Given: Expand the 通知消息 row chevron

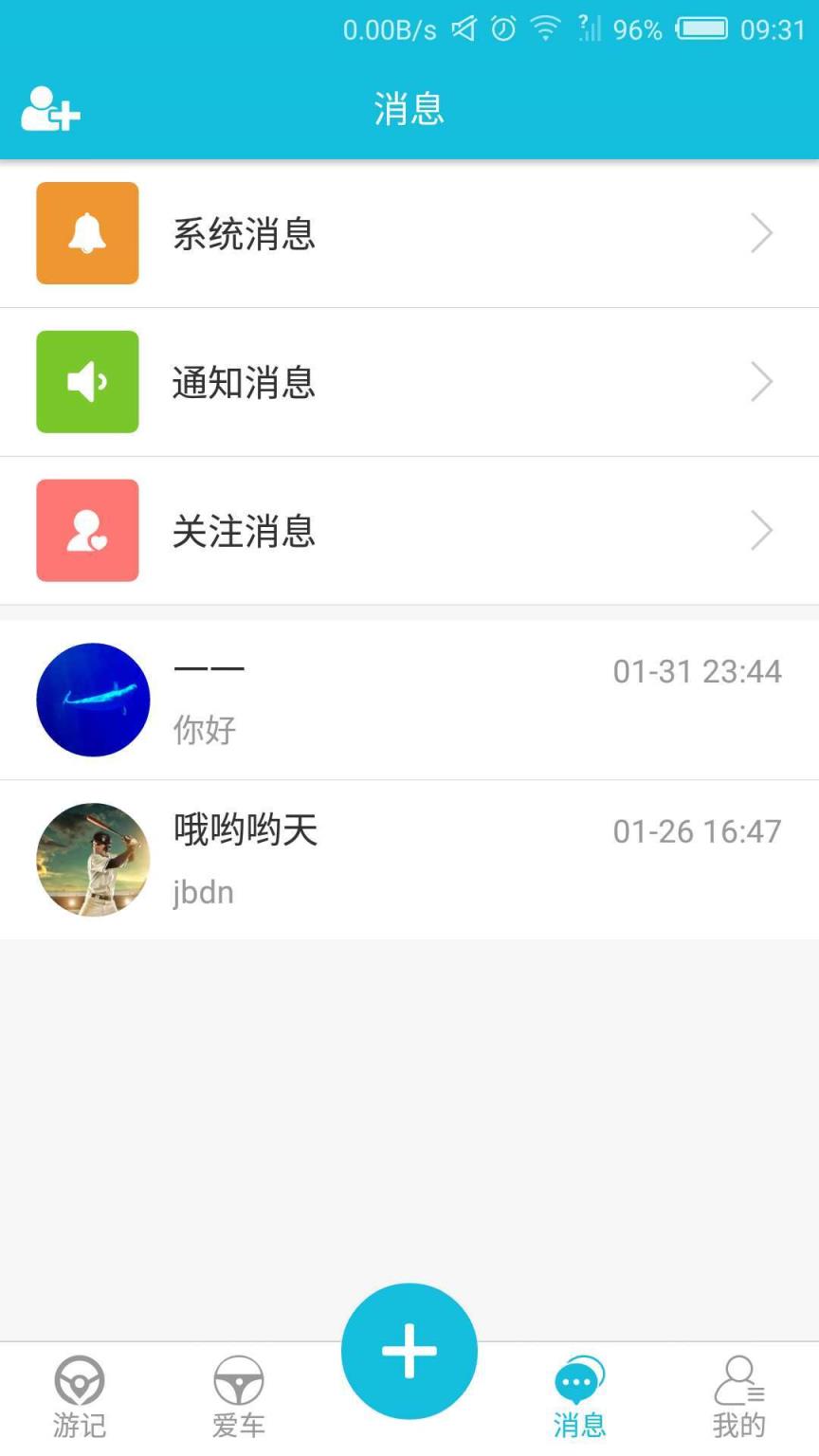Looking at the screenshot, I should (x=761, y=381).
